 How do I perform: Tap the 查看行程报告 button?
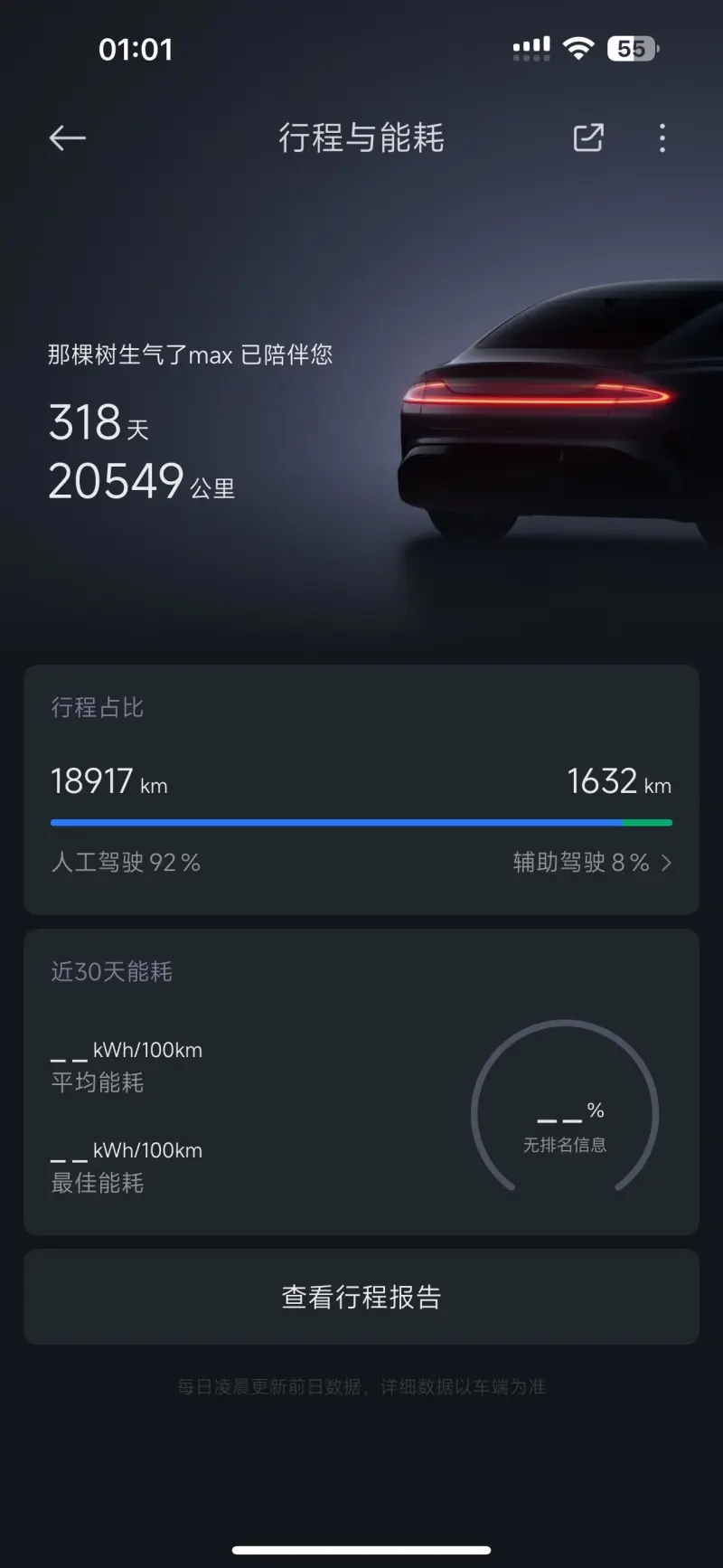point(361,1296)
